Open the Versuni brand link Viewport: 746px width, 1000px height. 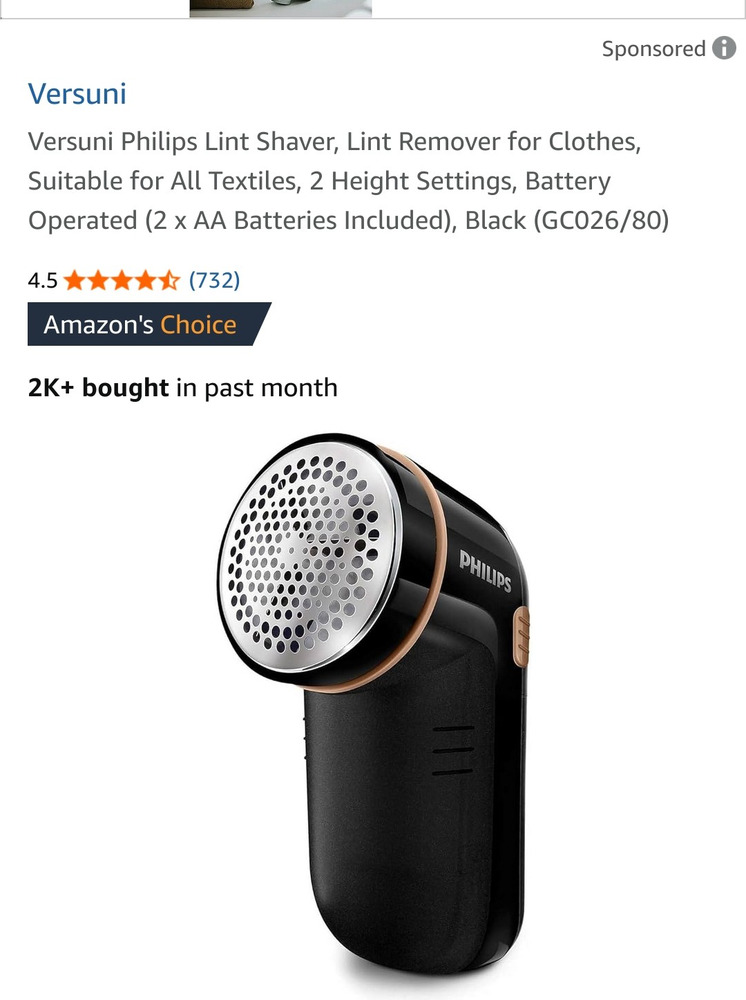coord(77,94)
